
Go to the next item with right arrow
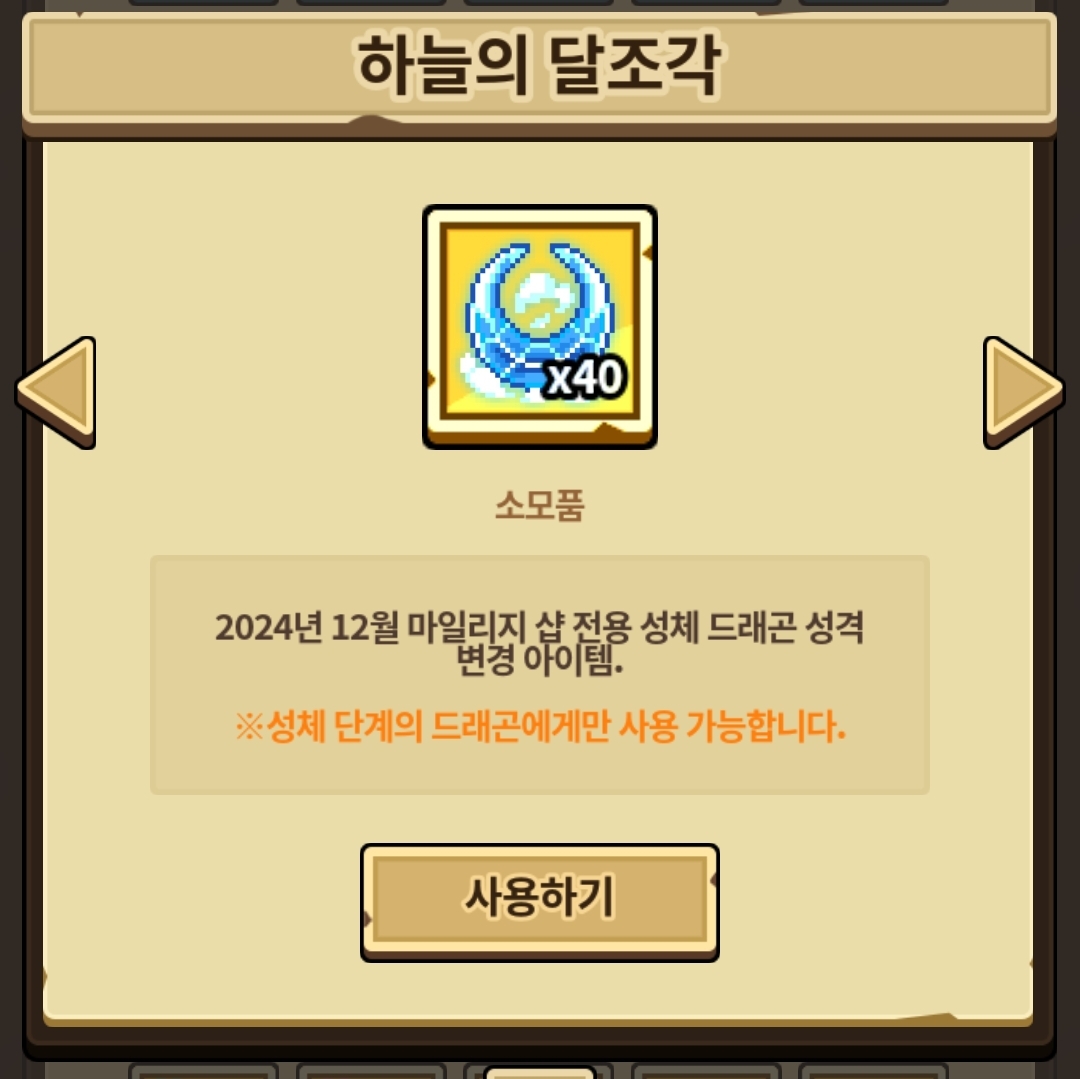(1021, 391)
